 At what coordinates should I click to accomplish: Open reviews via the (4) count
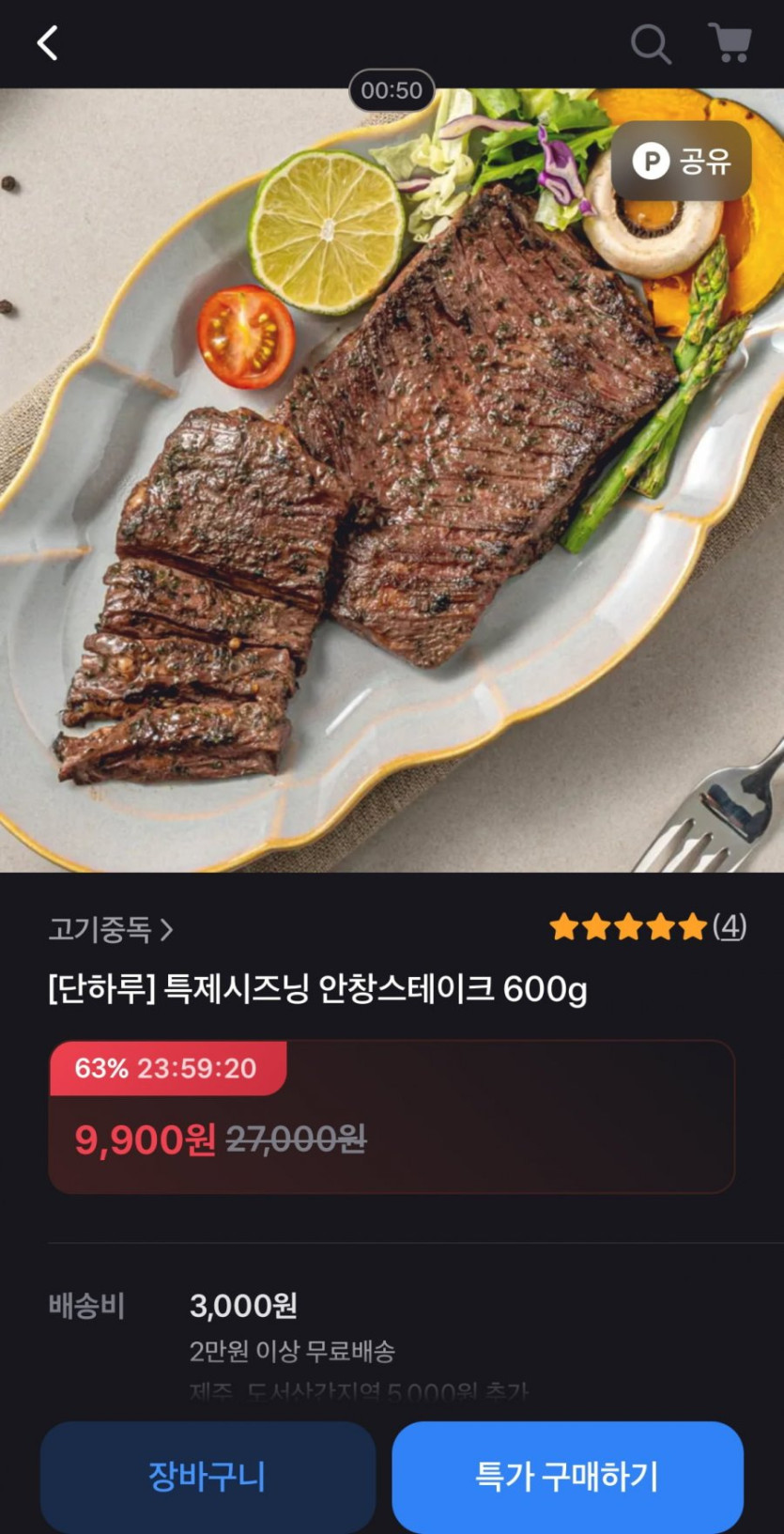coord(730,928)
